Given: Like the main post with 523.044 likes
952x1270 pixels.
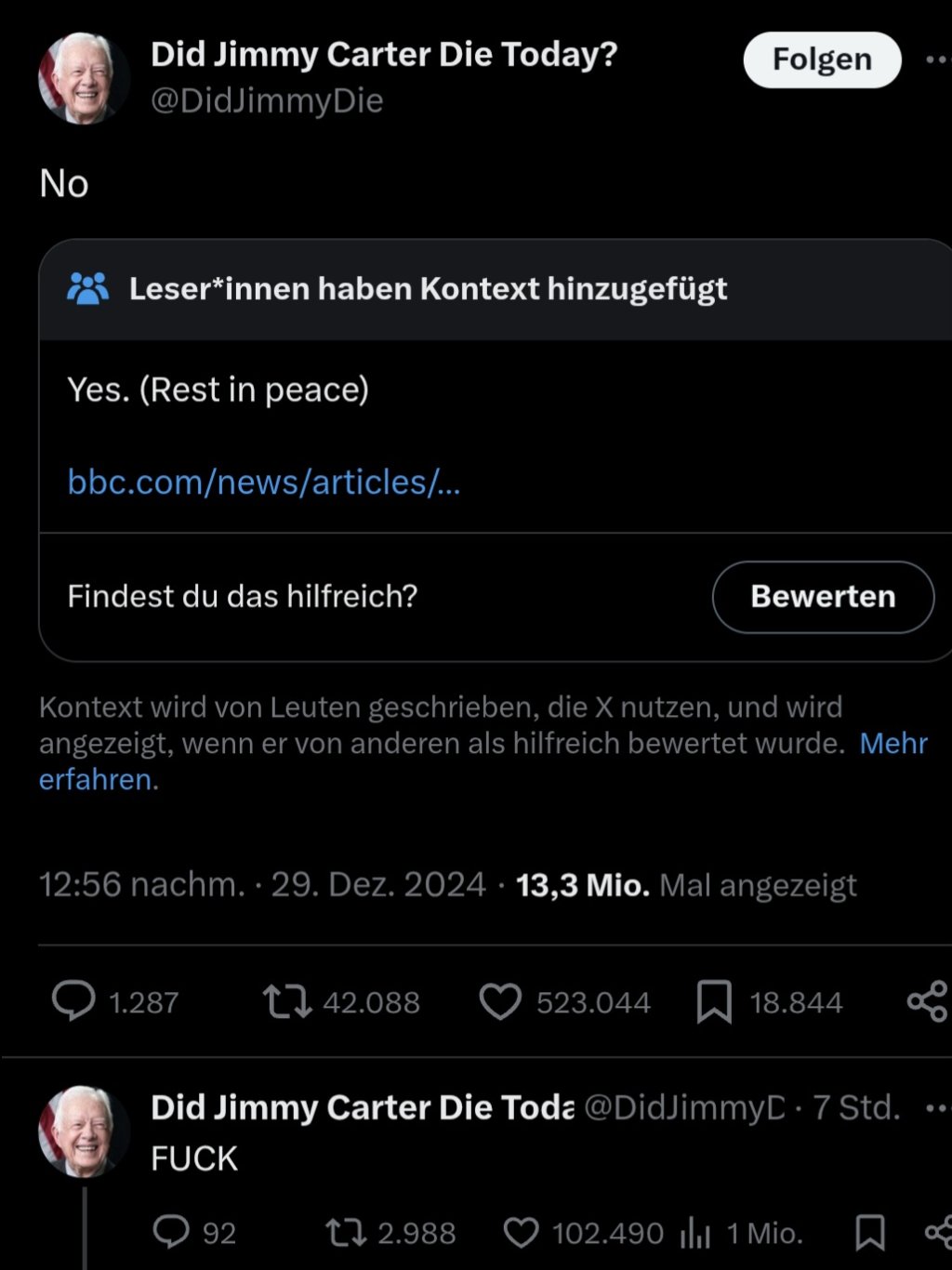Looking at the screenshot, I should [500, 1002].
